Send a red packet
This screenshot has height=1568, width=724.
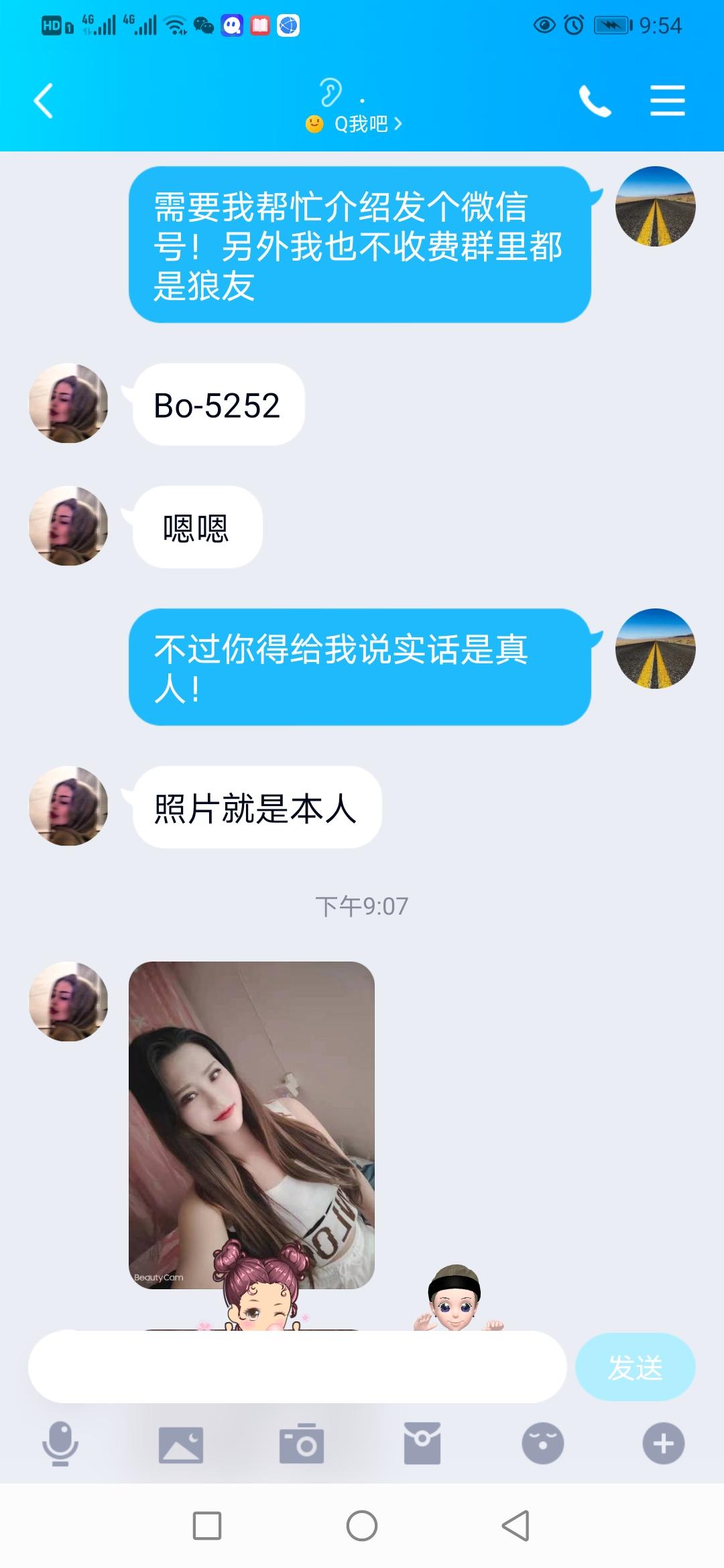(x=422, y=1443)
